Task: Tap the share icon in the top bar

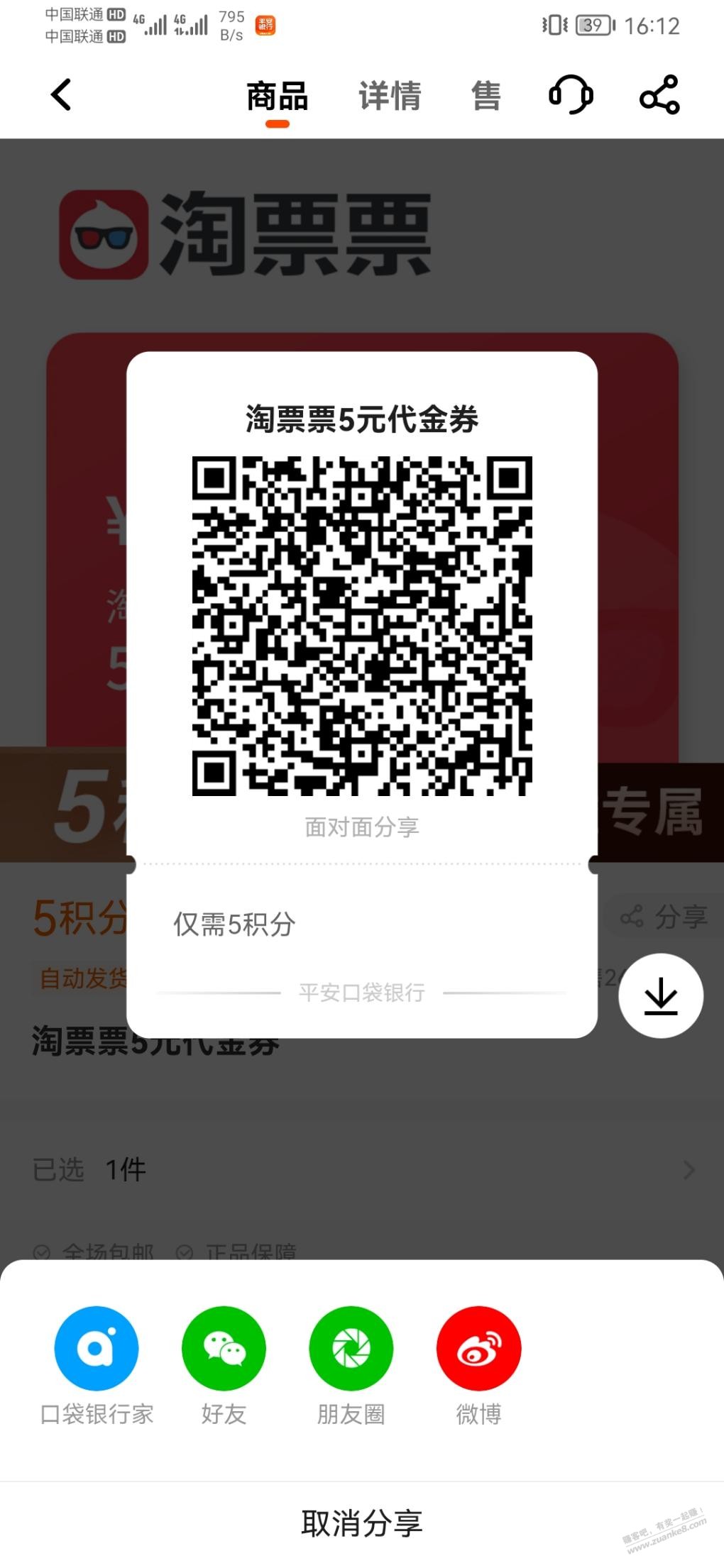Action: pos(659,95)
